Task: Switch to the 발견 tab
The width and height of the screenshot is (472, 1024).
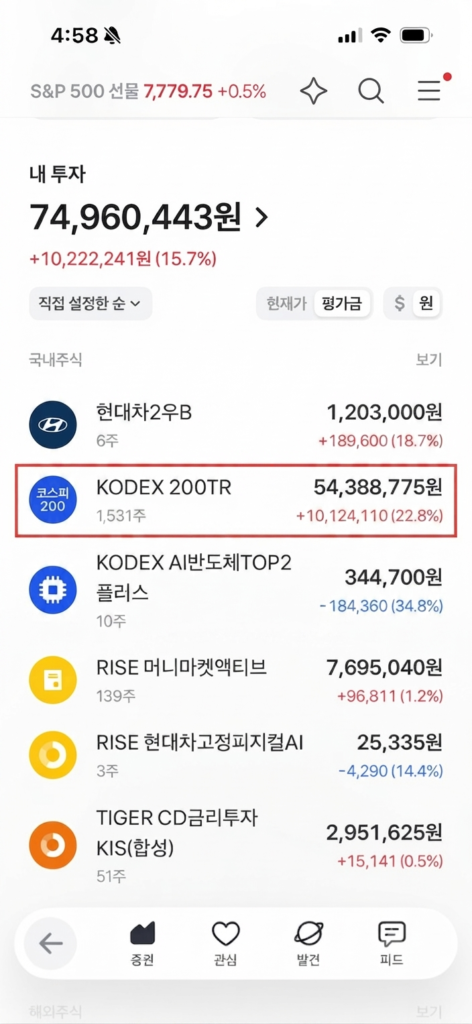Action: point(308,944)
